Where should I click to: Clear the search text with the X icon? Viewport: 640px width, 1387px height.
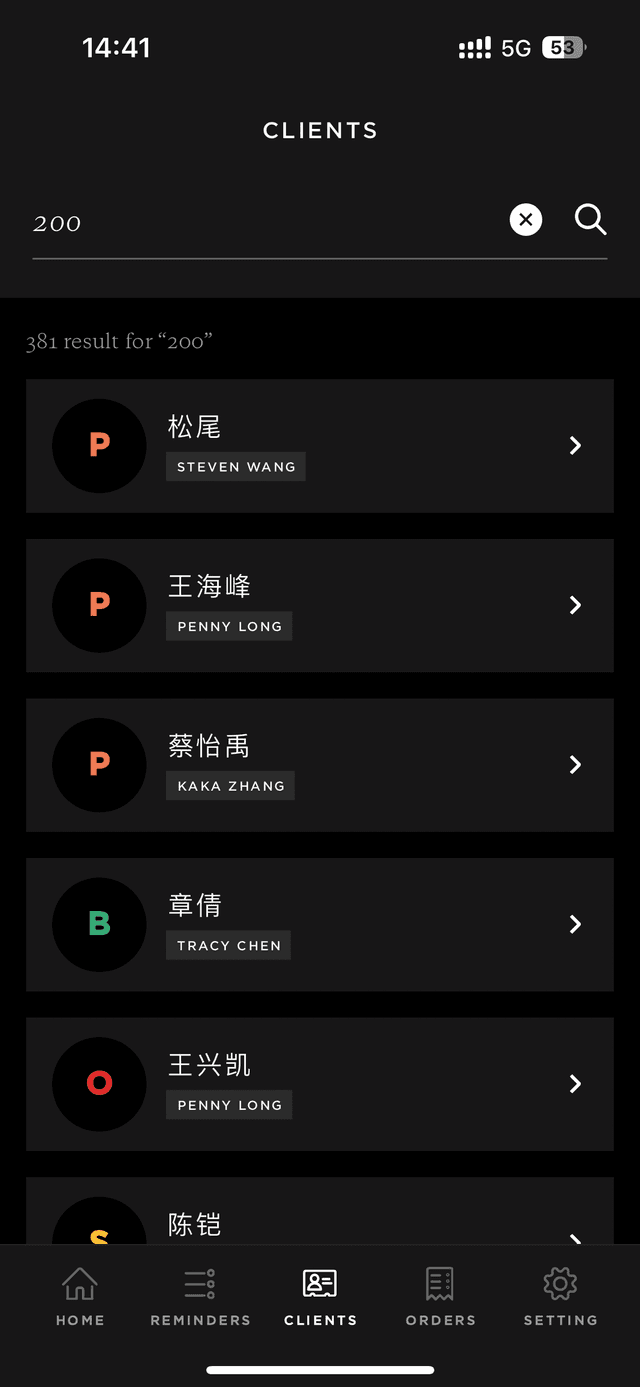point(526,219)
